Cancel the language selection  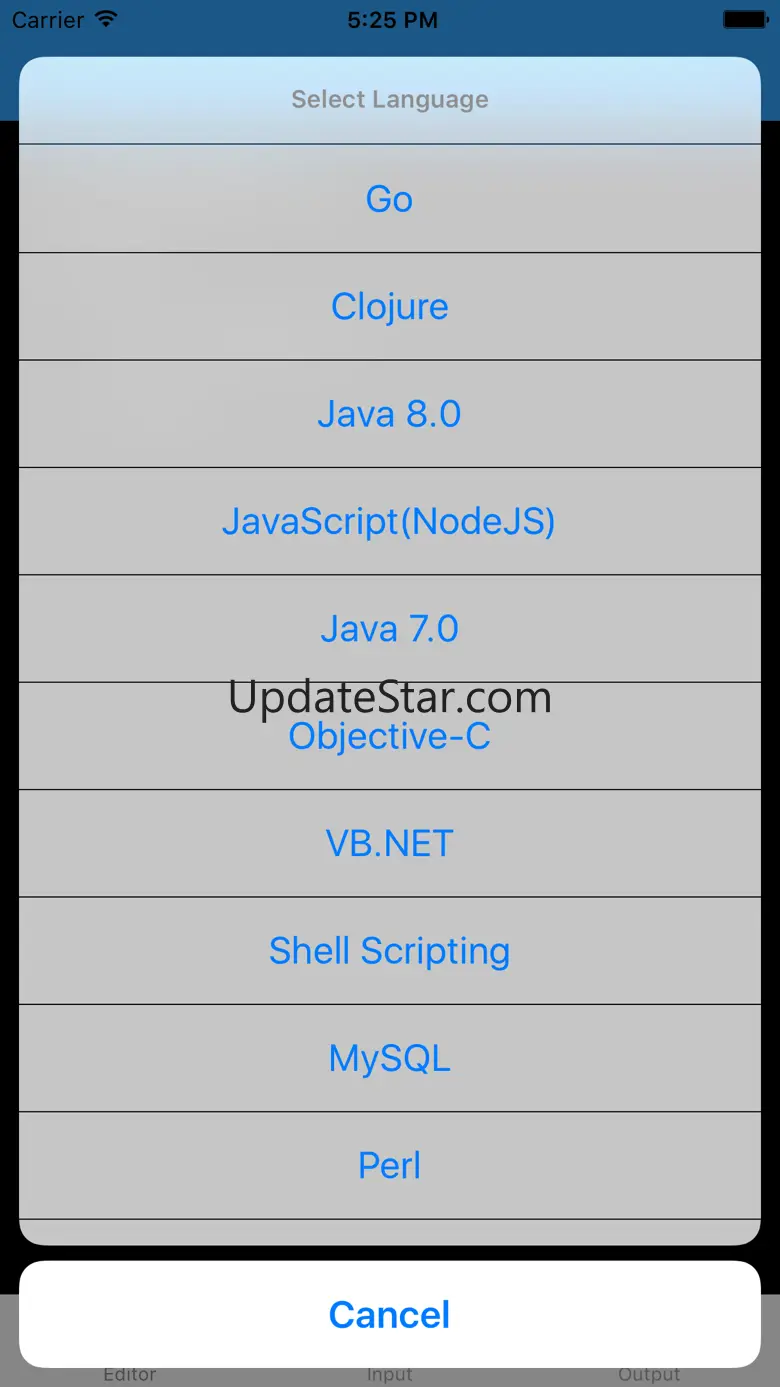pos(390,1314)
